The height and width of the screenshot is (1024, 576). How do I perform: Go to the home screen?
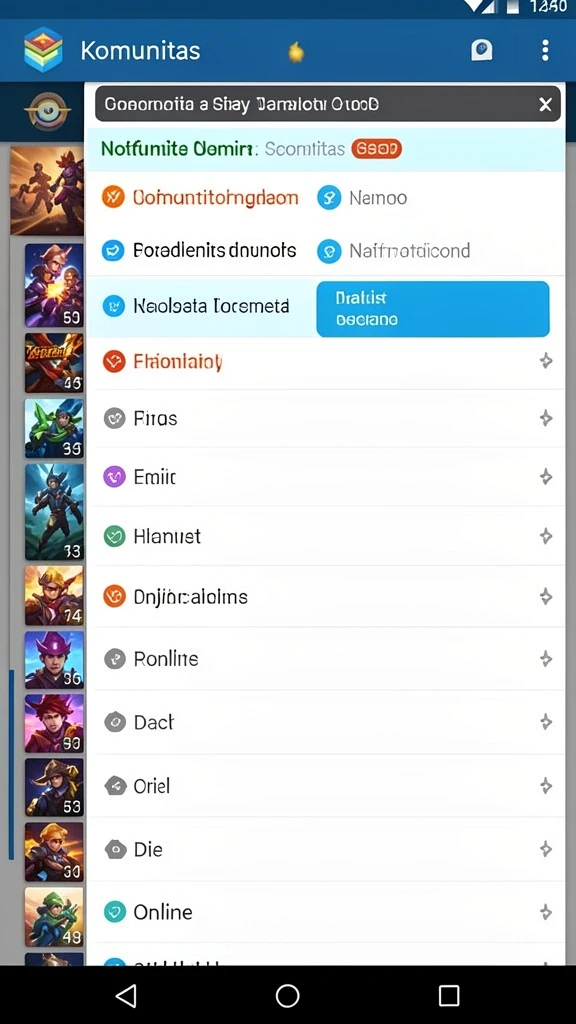click(287, 995)
